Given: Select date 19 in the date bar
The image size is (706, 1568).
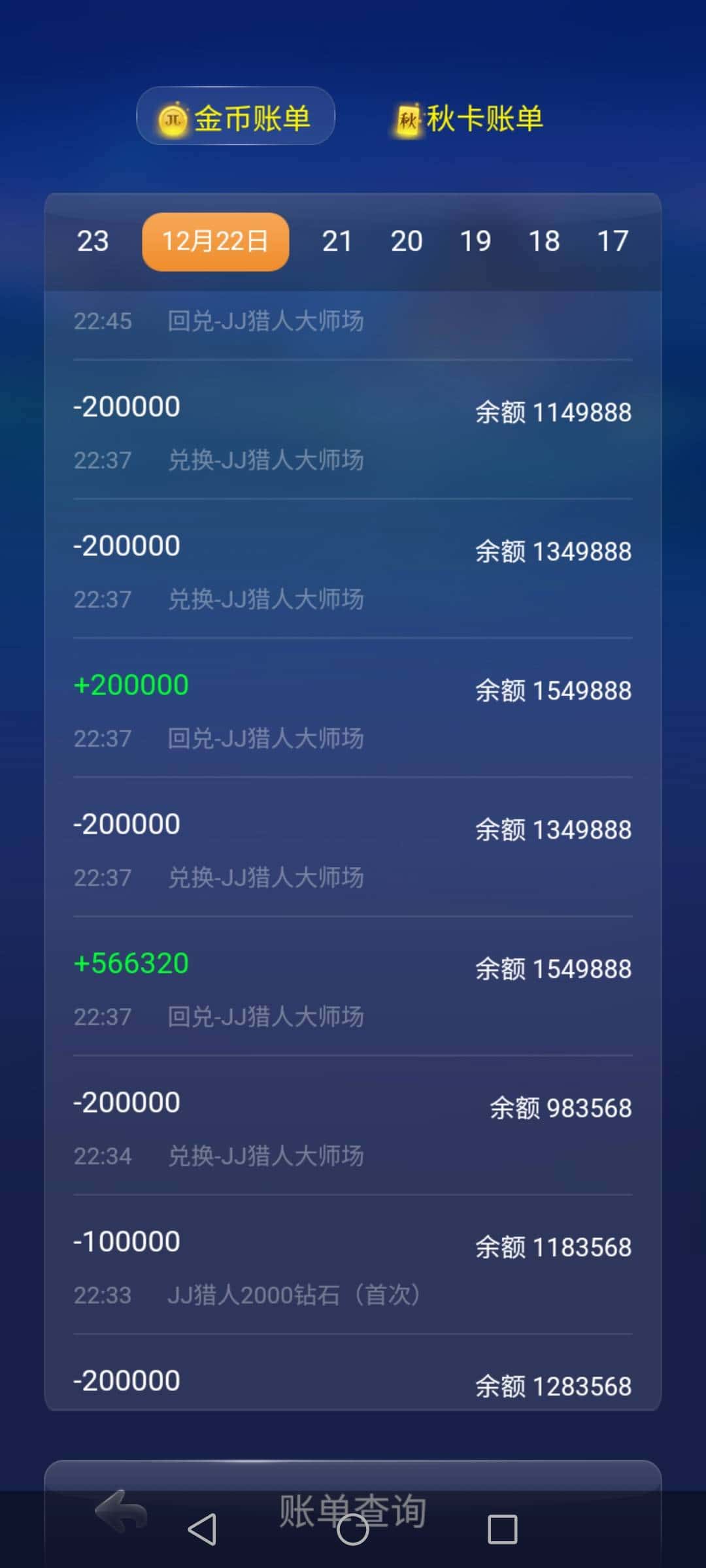Looking at the screenshot, I should (477, 241).
